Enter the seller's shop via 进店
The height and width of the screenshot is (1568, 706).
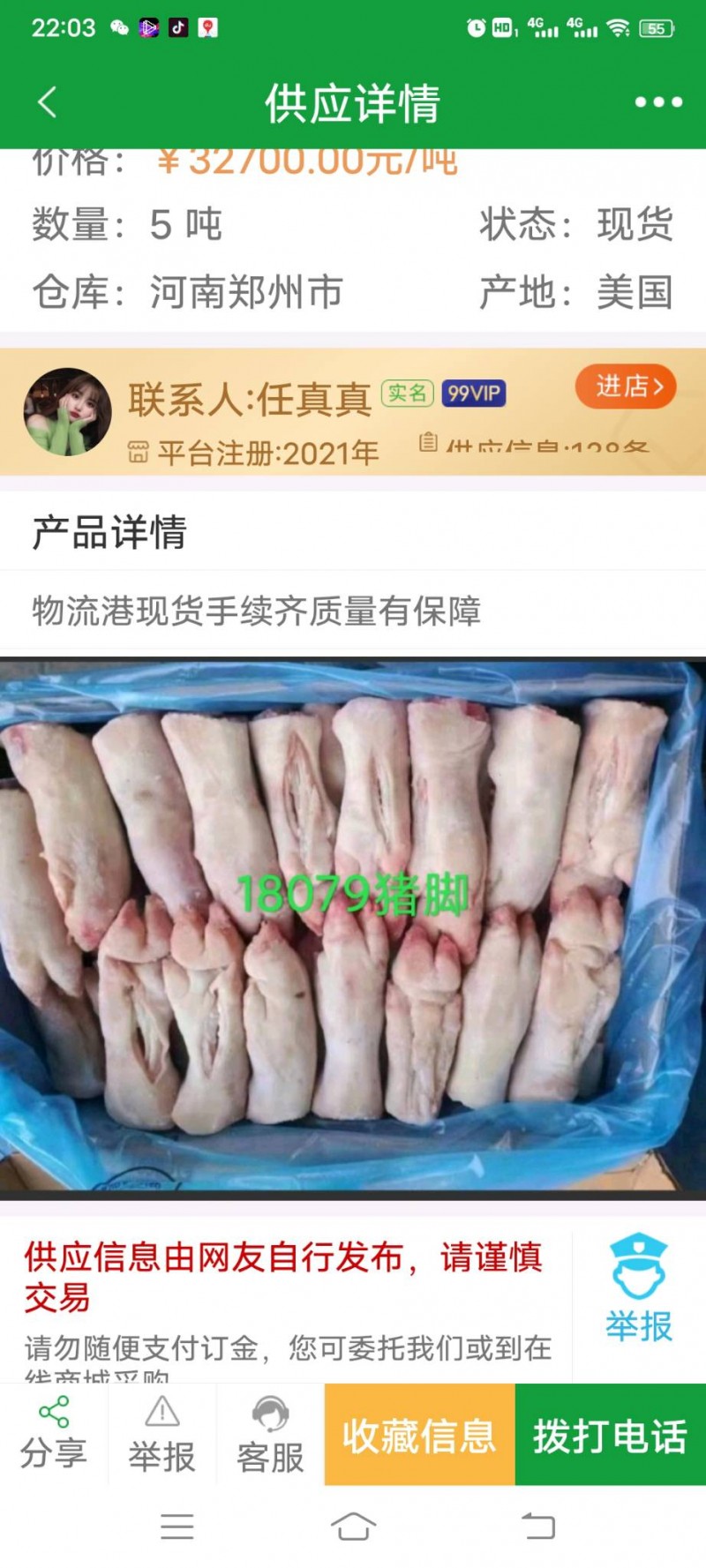(626, 386)
